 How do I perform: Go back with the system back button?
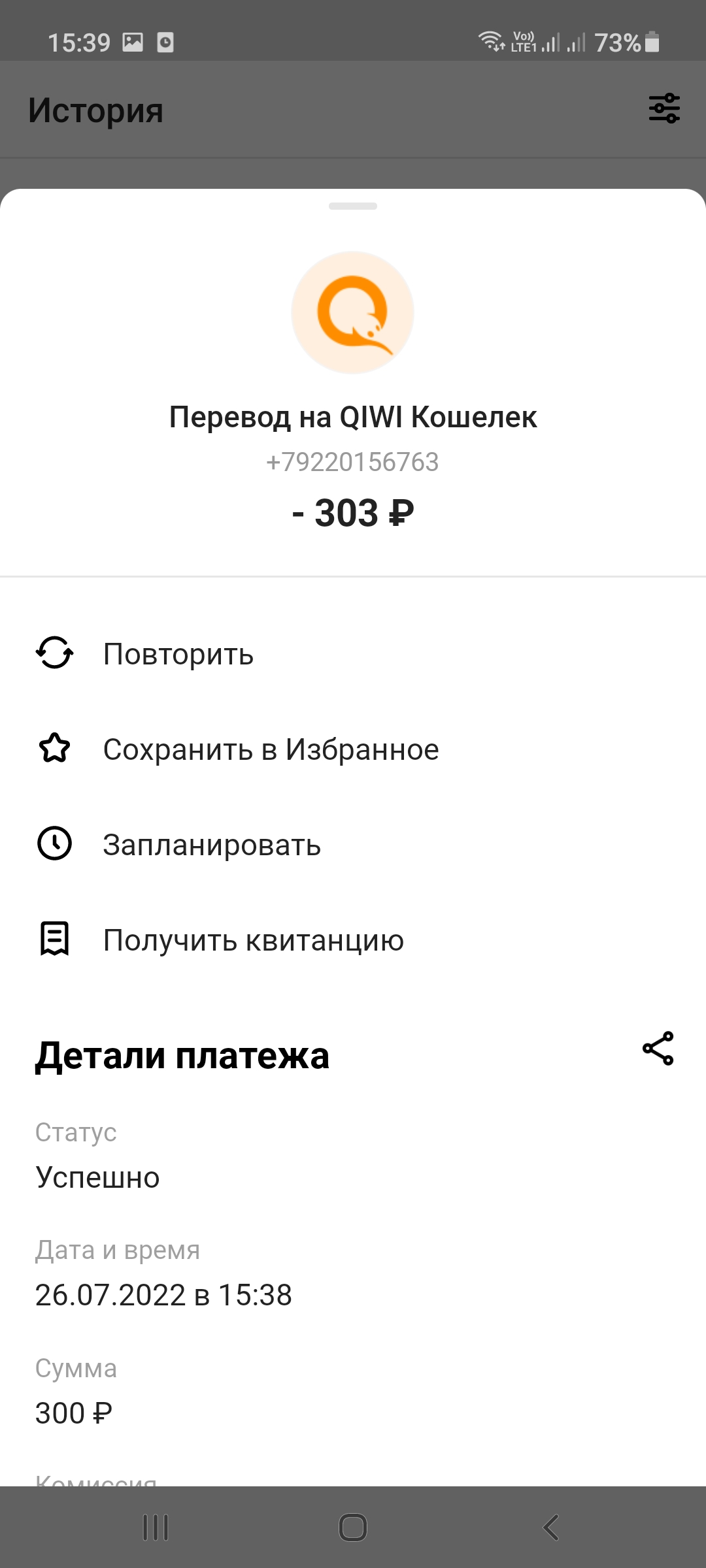tap(551, 1527)
